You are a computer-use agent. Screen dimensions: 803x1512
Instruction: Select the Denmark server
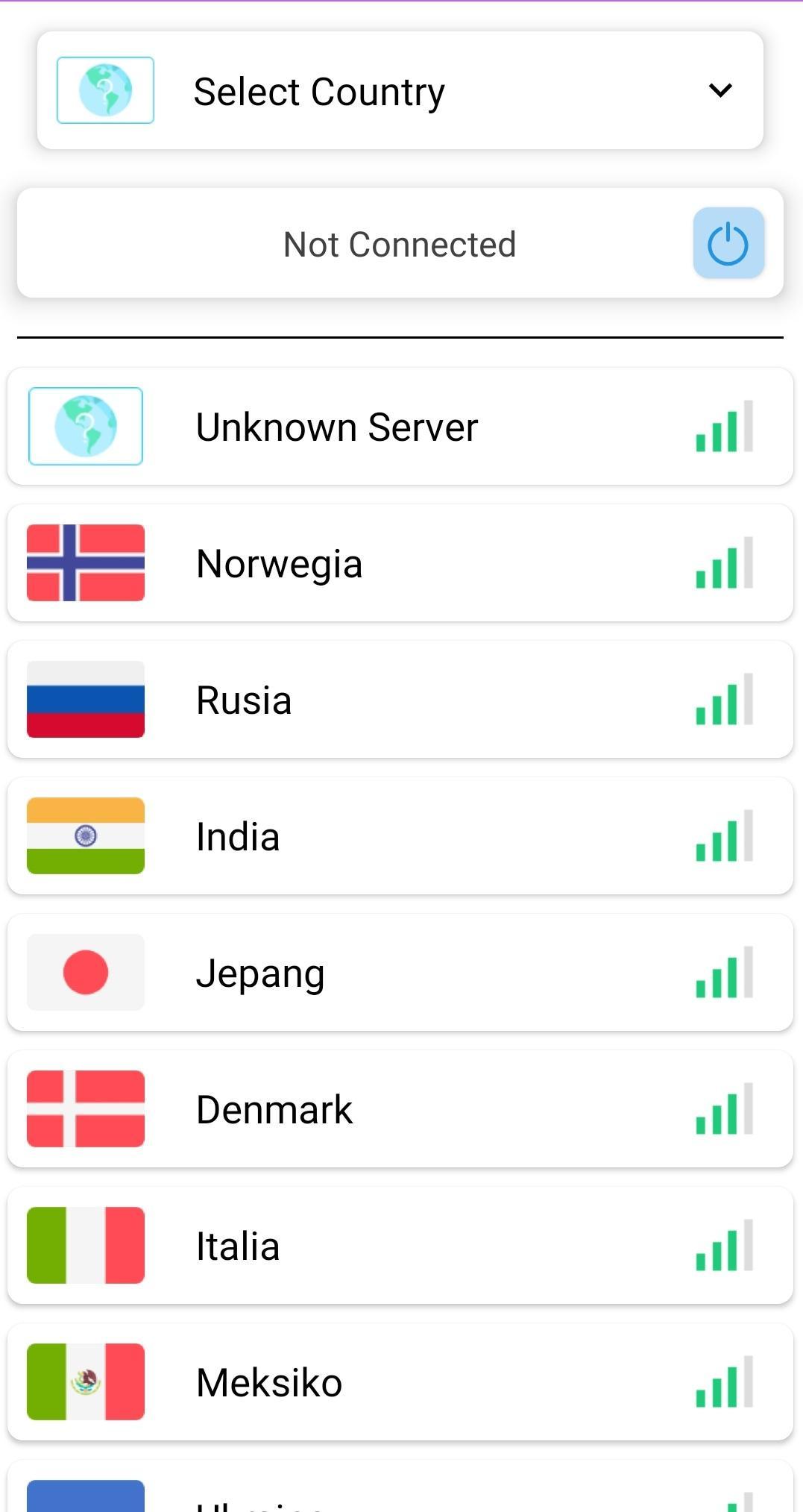[x=400, y=1109]
